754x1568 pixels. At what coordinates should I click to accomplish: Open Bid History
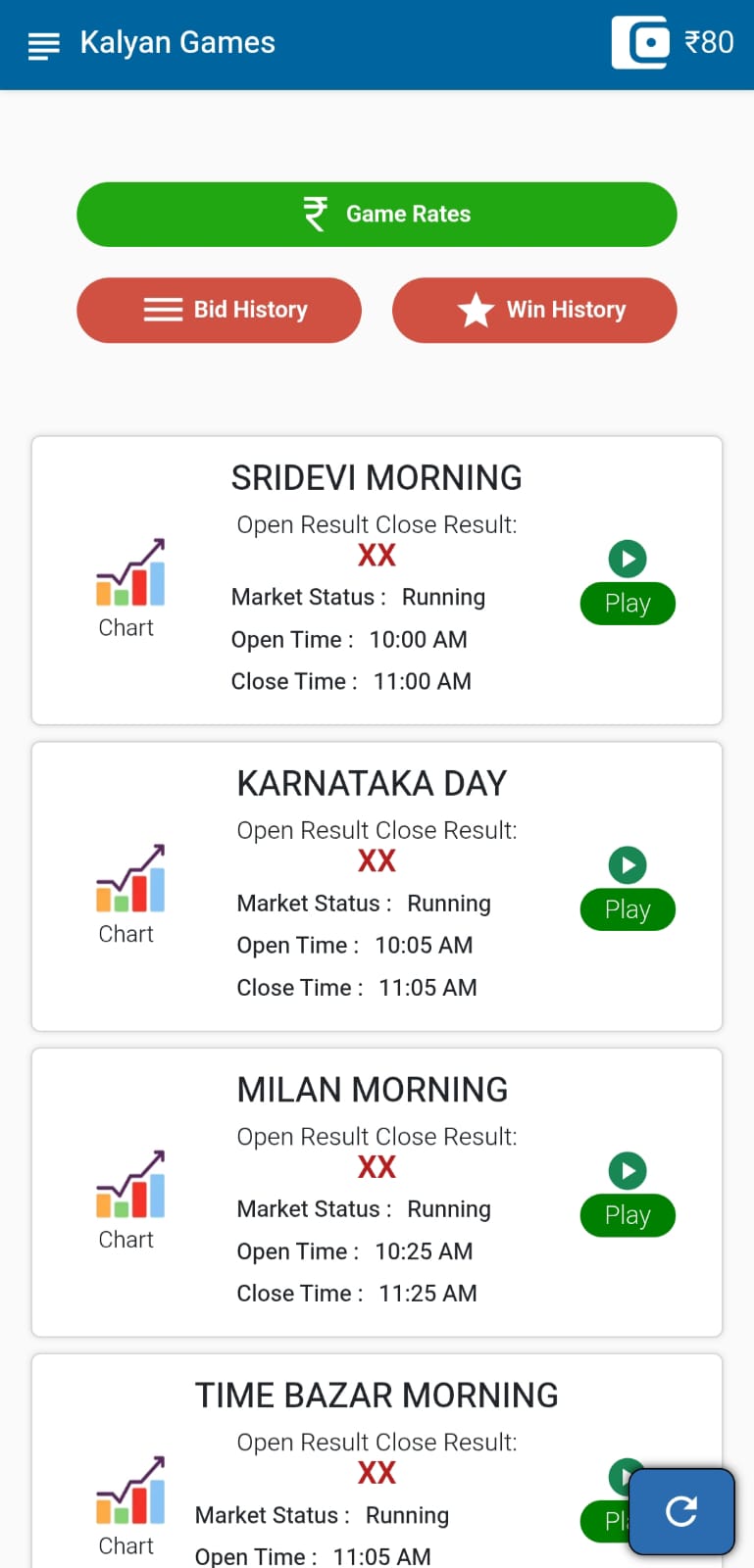[x=219, y=310]
